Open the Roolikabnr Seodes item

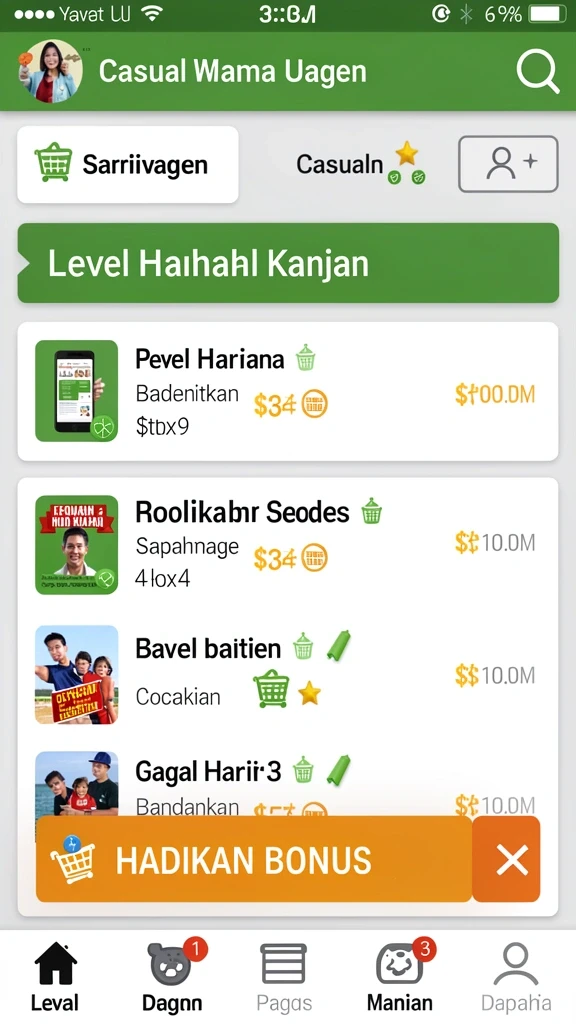pyautogui.click(x=288, y=545)
